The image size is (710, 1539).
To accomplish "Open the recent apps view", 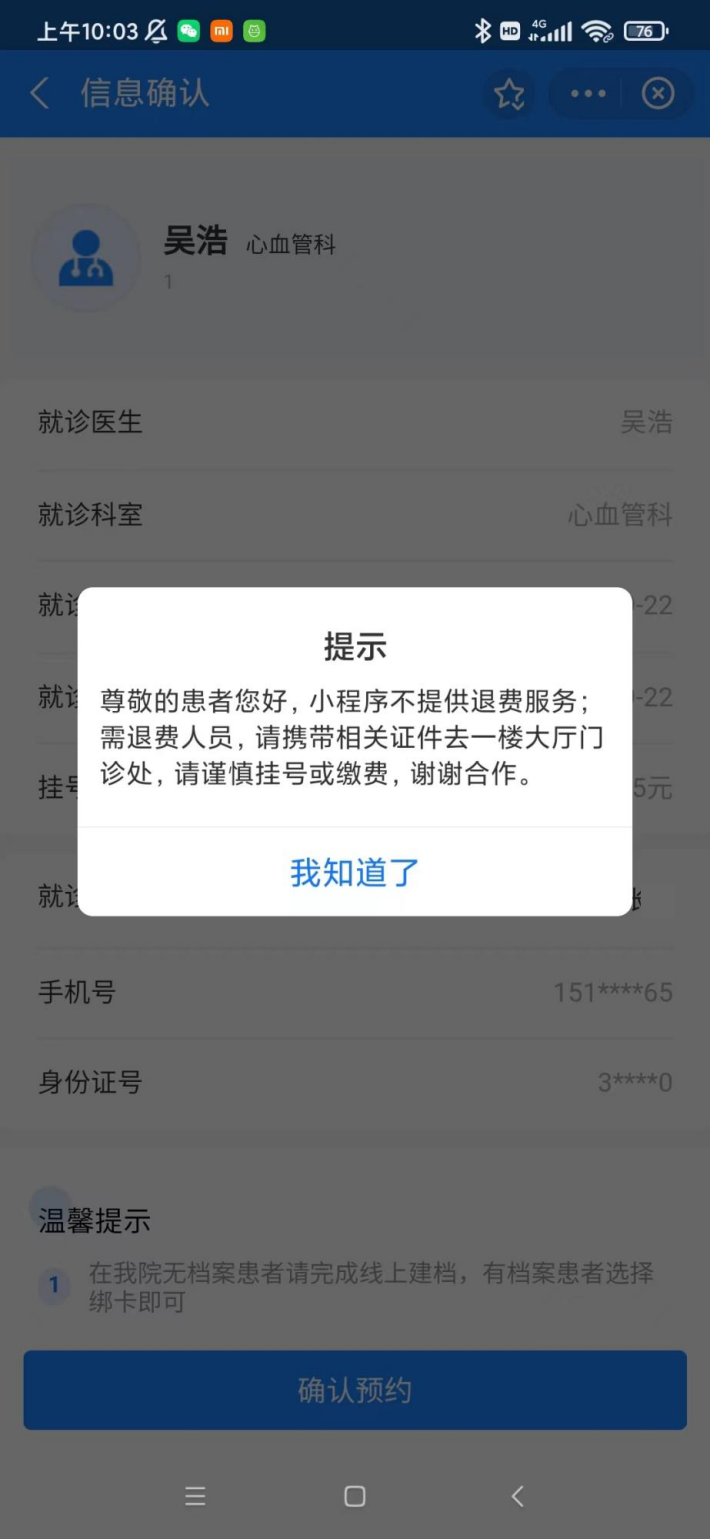I will (195, 1496).
